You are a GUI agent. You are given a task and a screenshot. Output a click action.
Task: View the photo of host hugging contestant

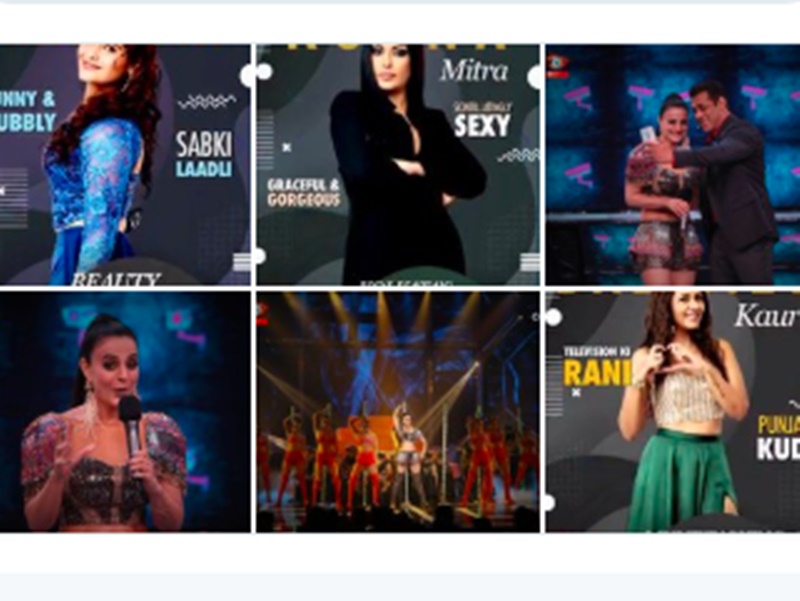tap(672, 165)
